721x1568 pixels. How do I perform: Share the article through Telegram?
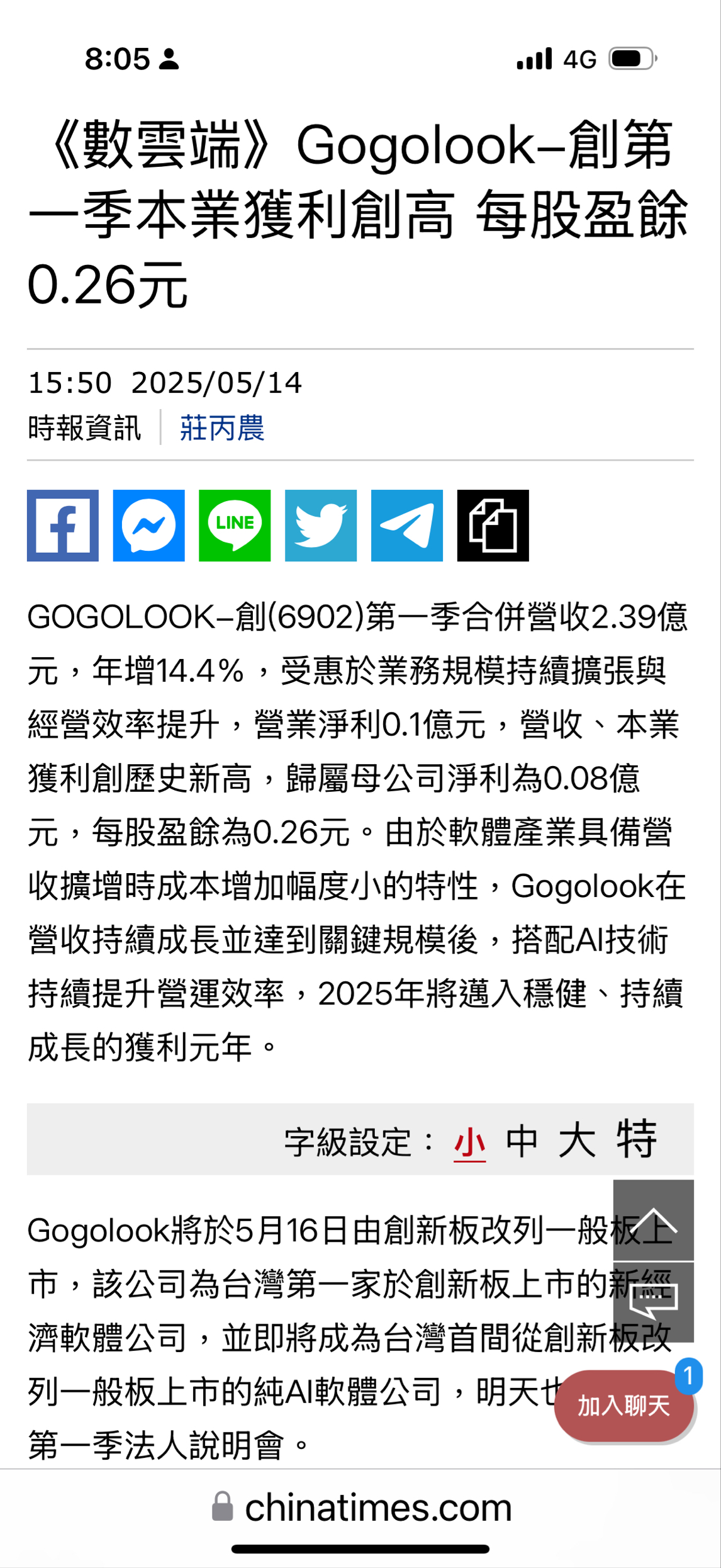407,526
